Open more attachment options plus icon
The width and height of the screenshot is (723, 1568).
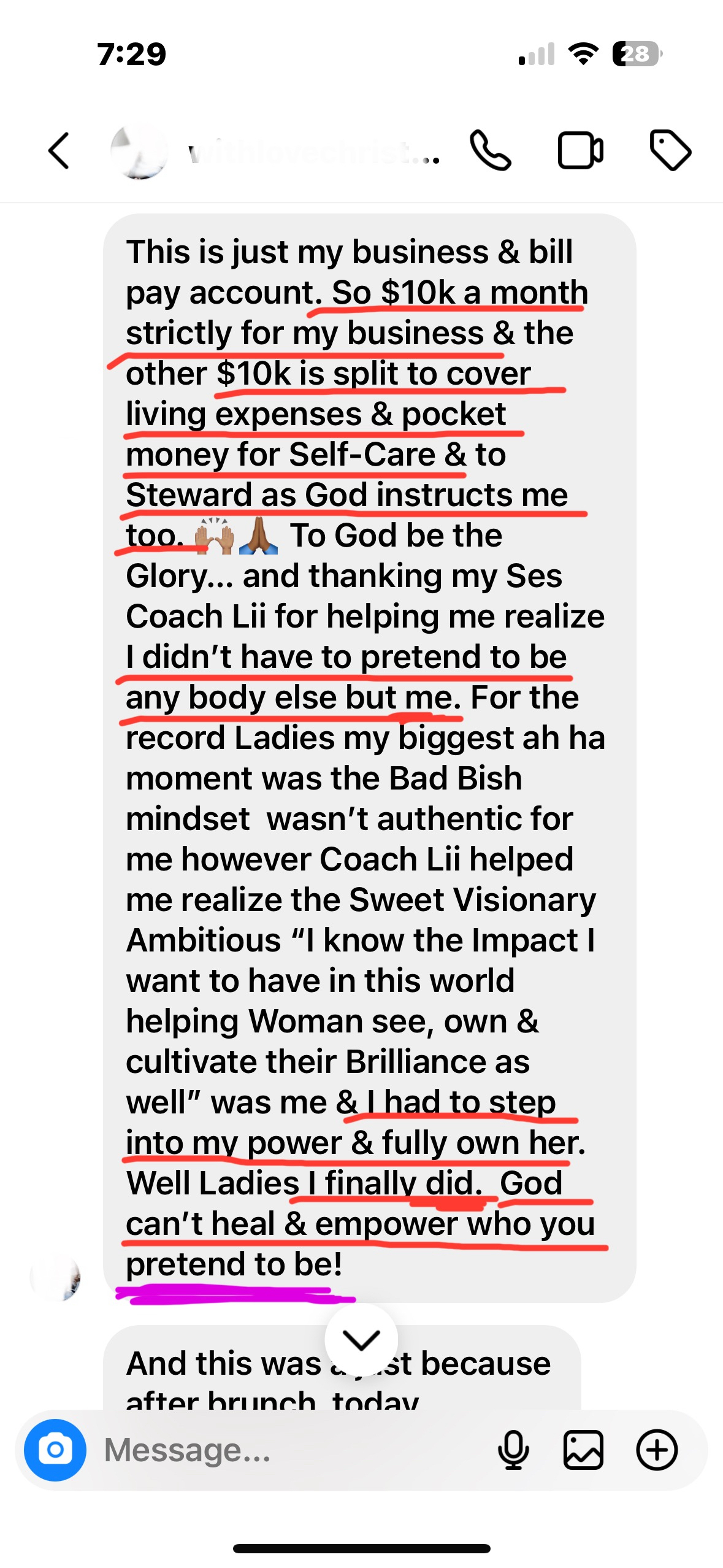point(657,1450)
